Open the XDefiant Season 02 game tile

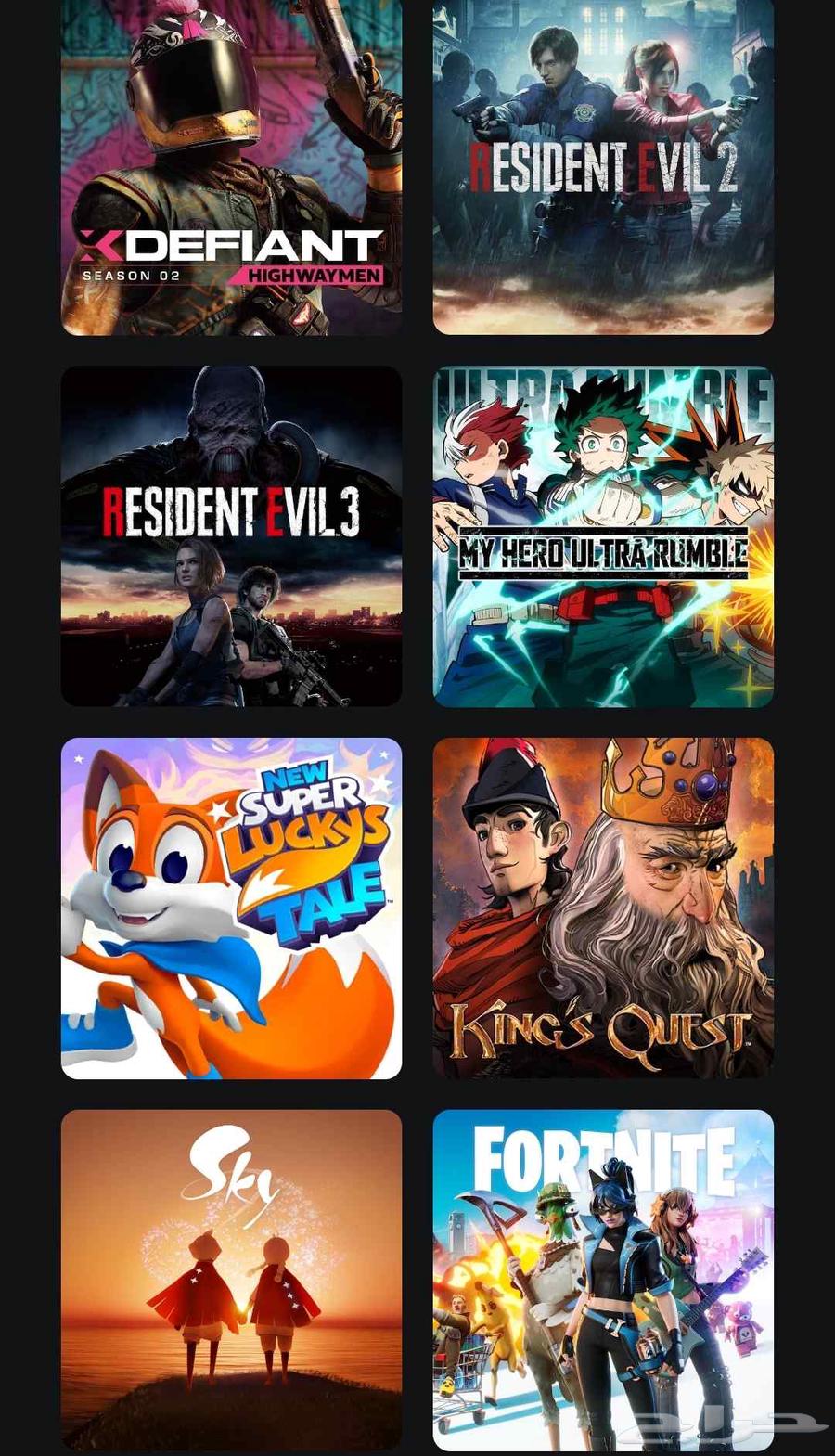231,167
